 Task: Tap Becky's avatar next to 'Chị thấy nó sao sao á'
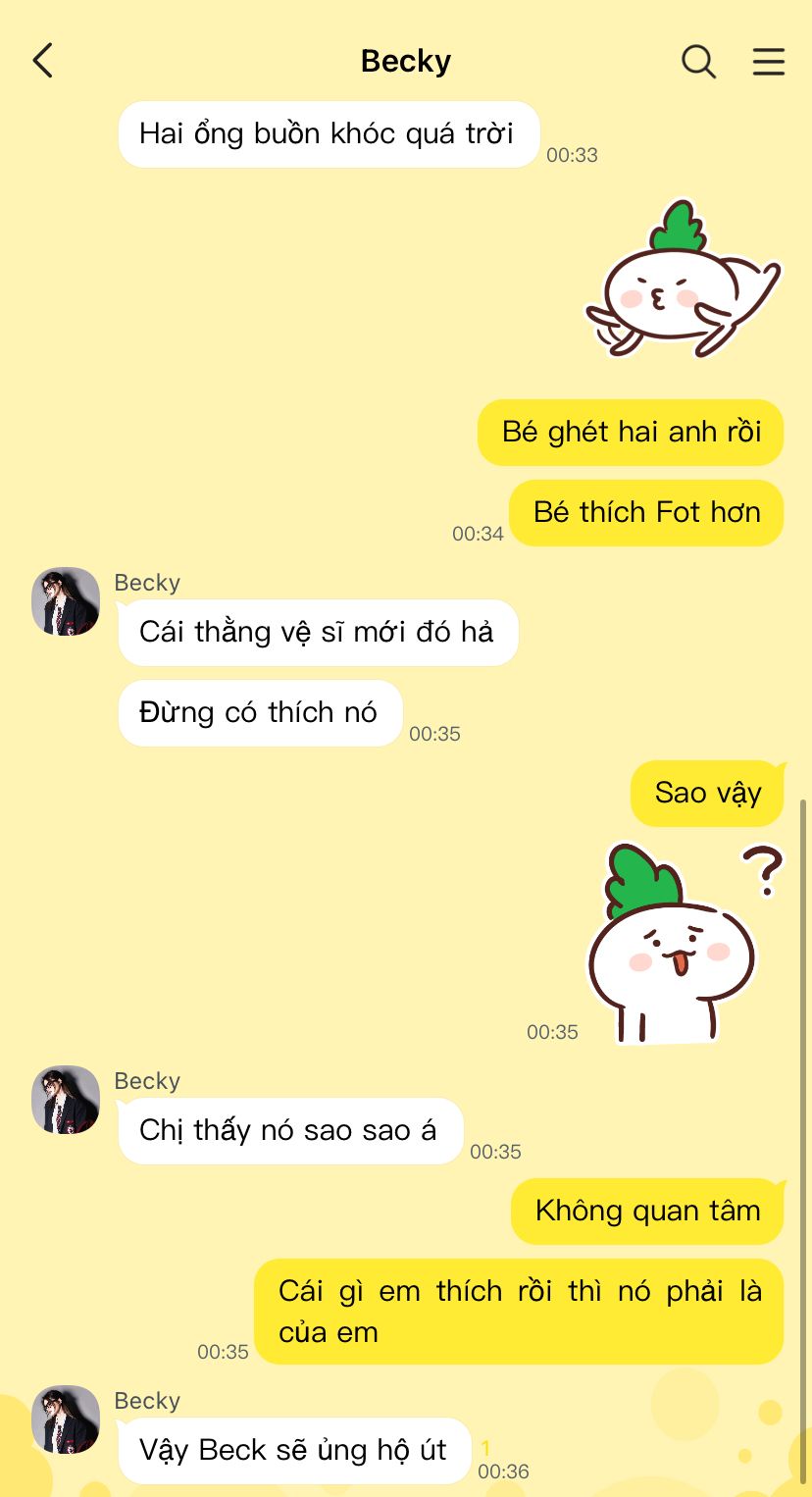pyautogui.click(x=66, y=1100)
